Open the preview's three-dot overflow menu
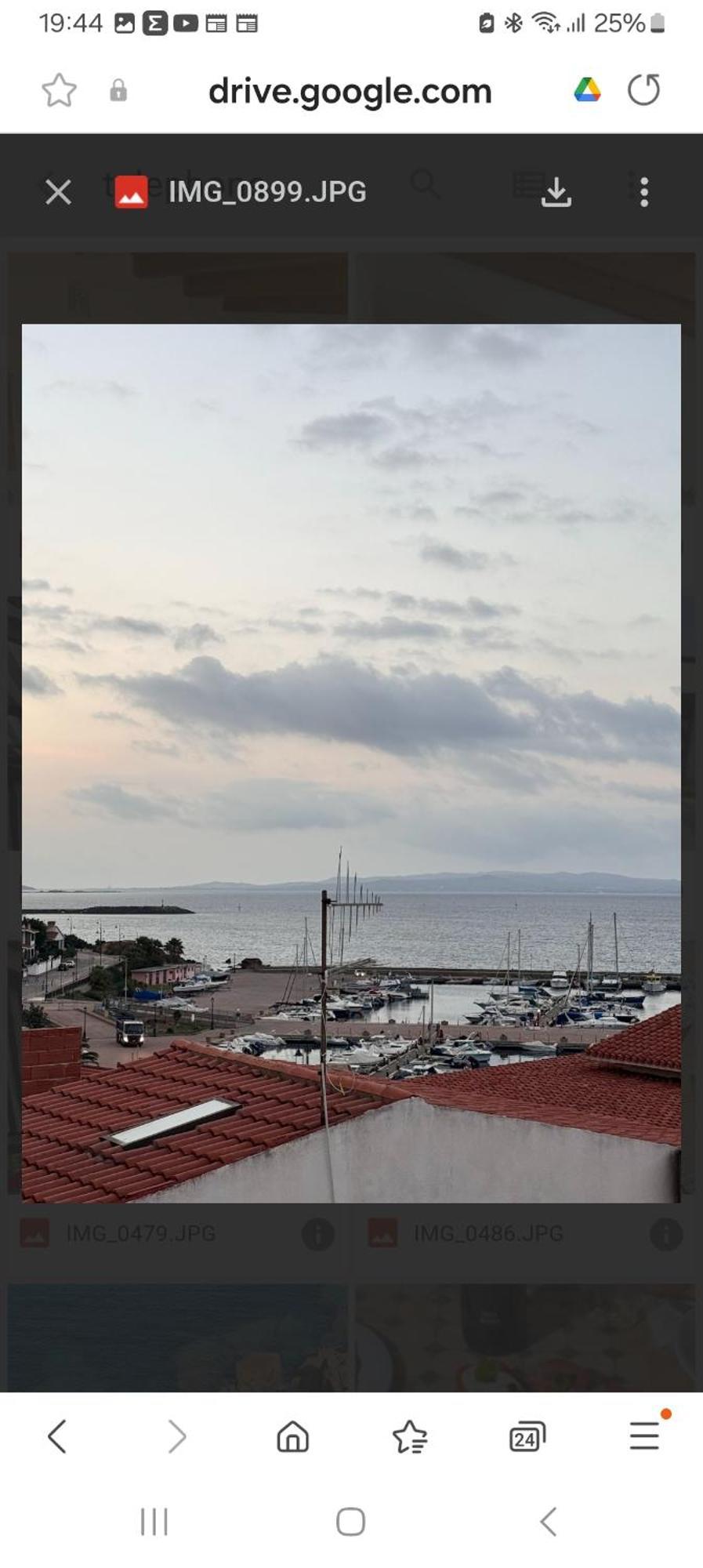The image size is (703, 1568). (x=643, y=192)
